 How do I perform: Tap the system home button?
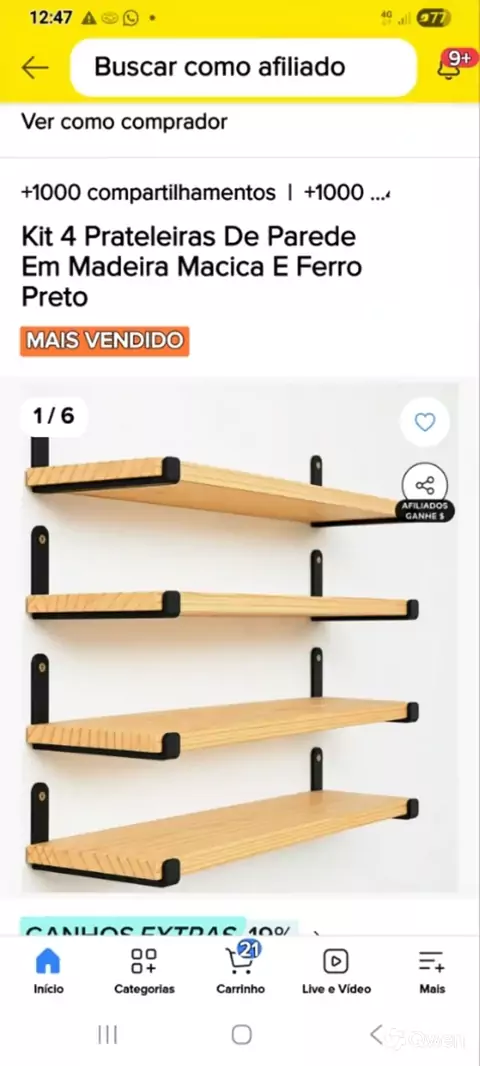coord(241,1035)
